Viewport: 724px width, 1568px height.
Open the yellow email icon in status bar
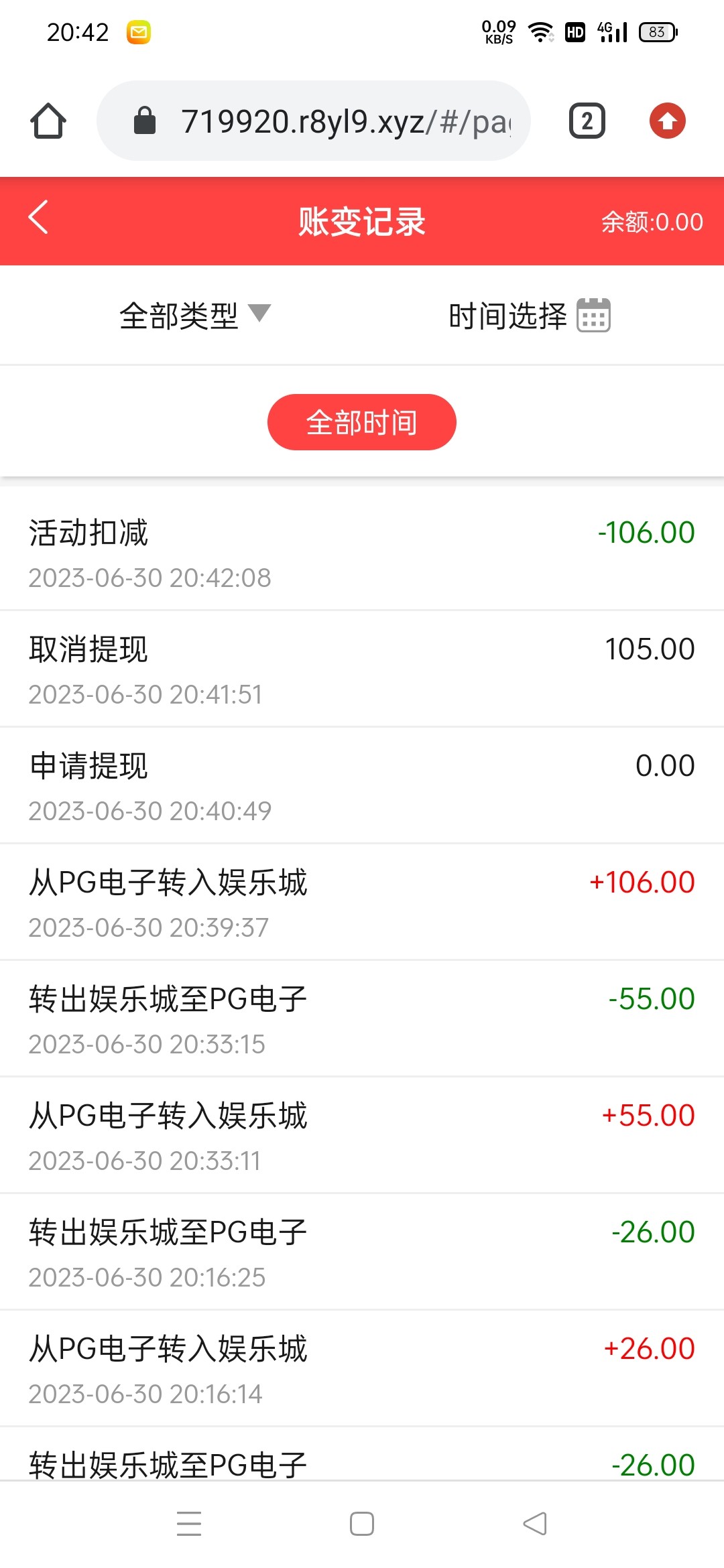click(139, 31)
